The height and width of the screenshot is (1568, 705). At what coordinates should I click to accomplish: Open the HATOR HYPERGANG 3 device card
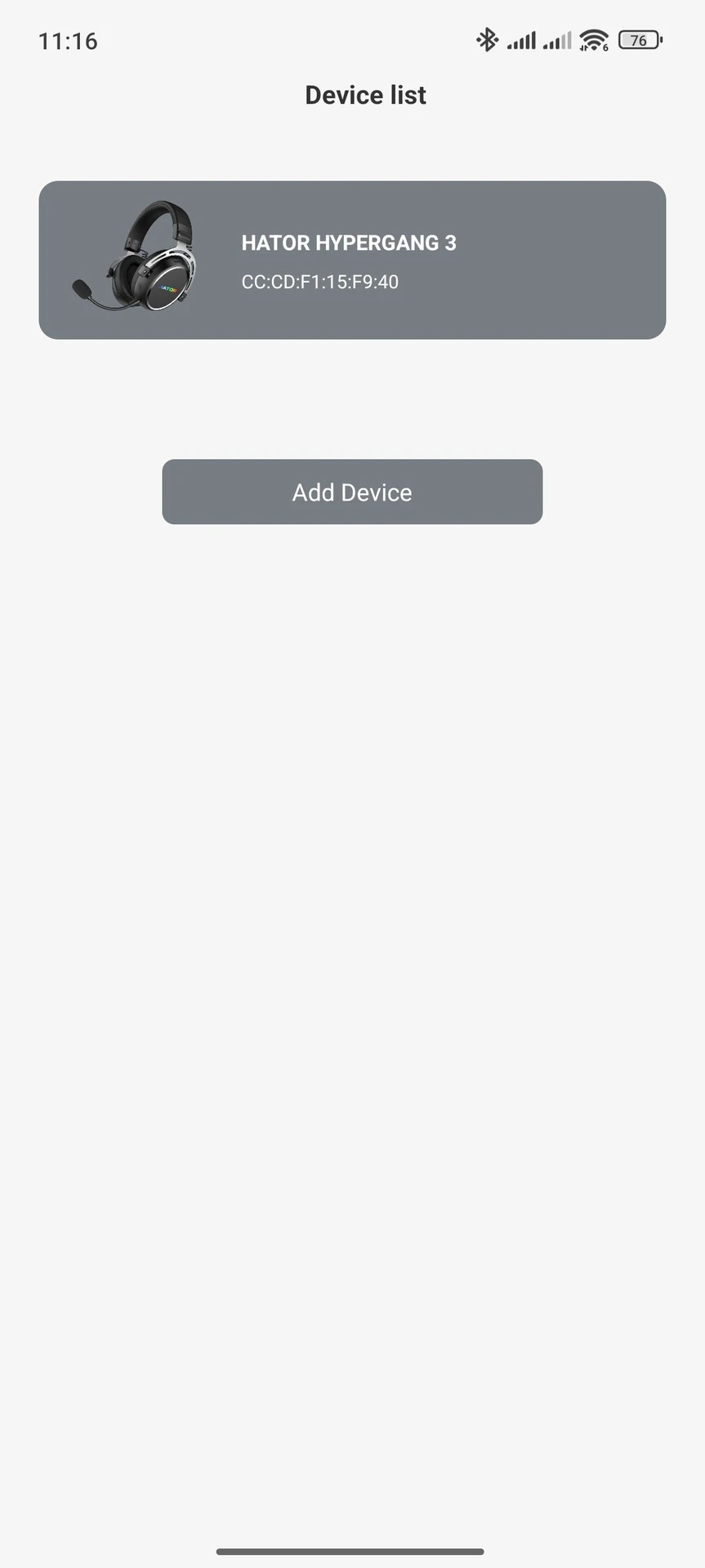(x=352, y=260)
